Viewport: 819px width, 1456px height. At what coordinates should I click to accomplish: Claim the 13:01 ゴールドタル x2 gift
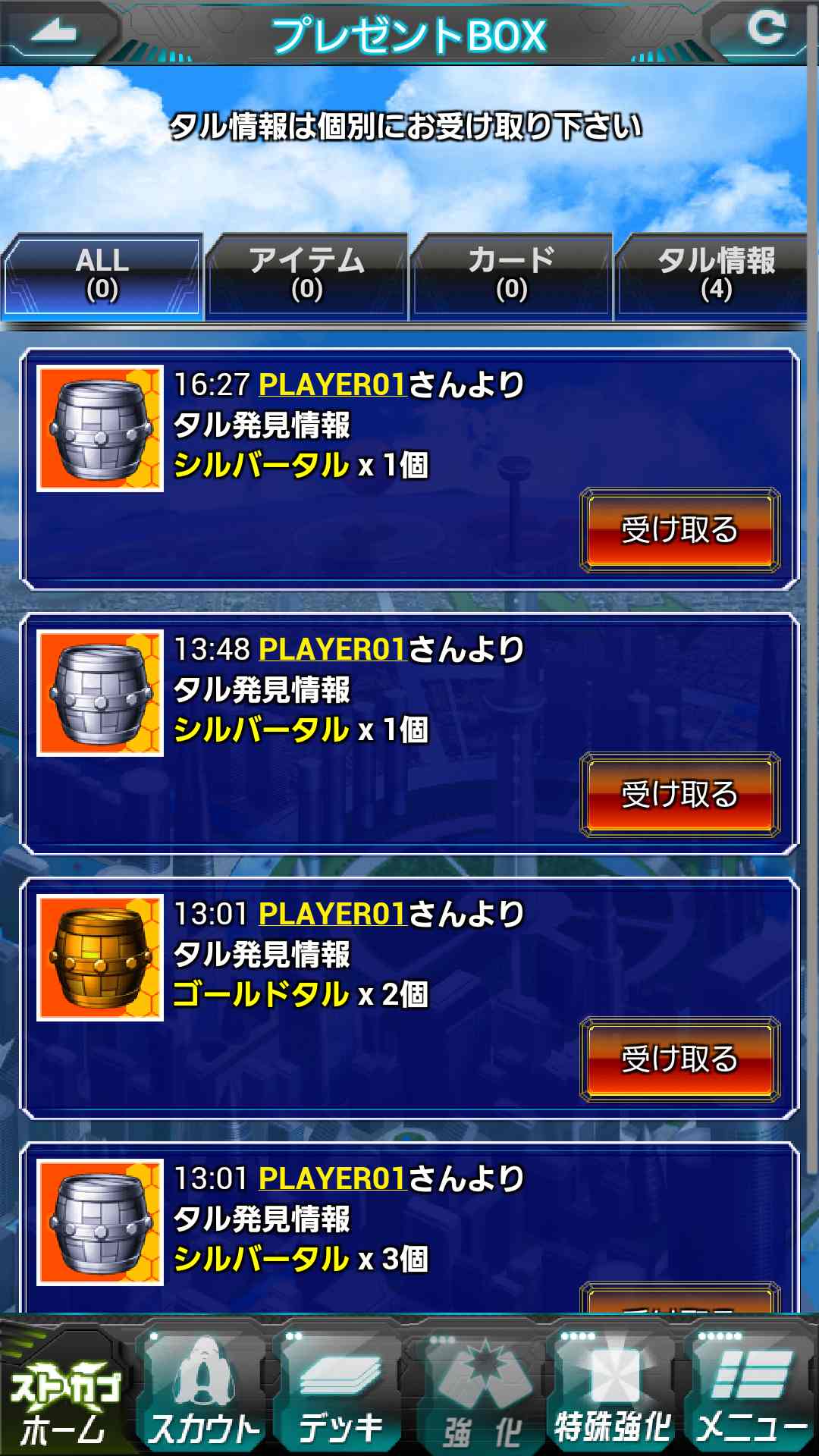(x=679, y=1059)
